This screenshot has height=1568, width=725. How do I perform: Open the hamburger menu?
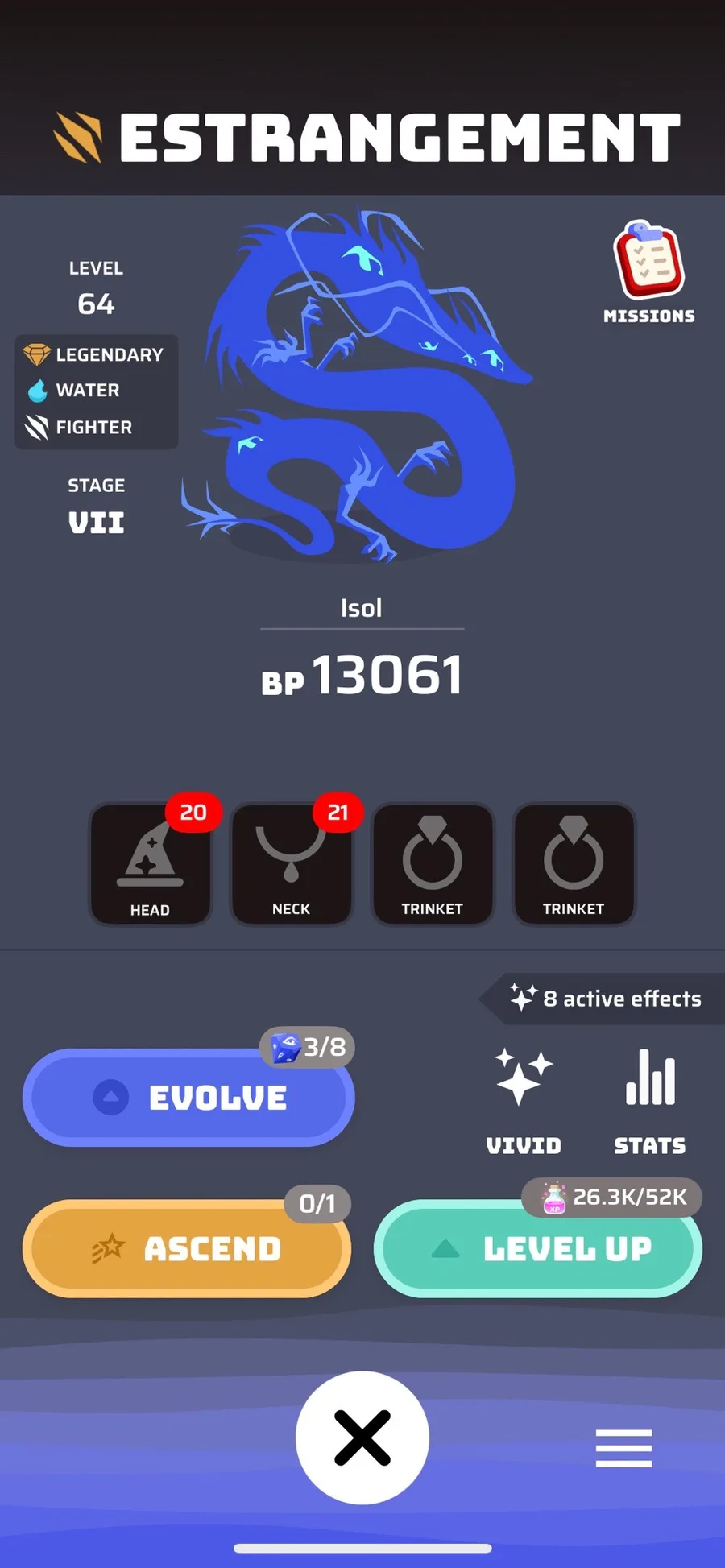click(623, 1448)
